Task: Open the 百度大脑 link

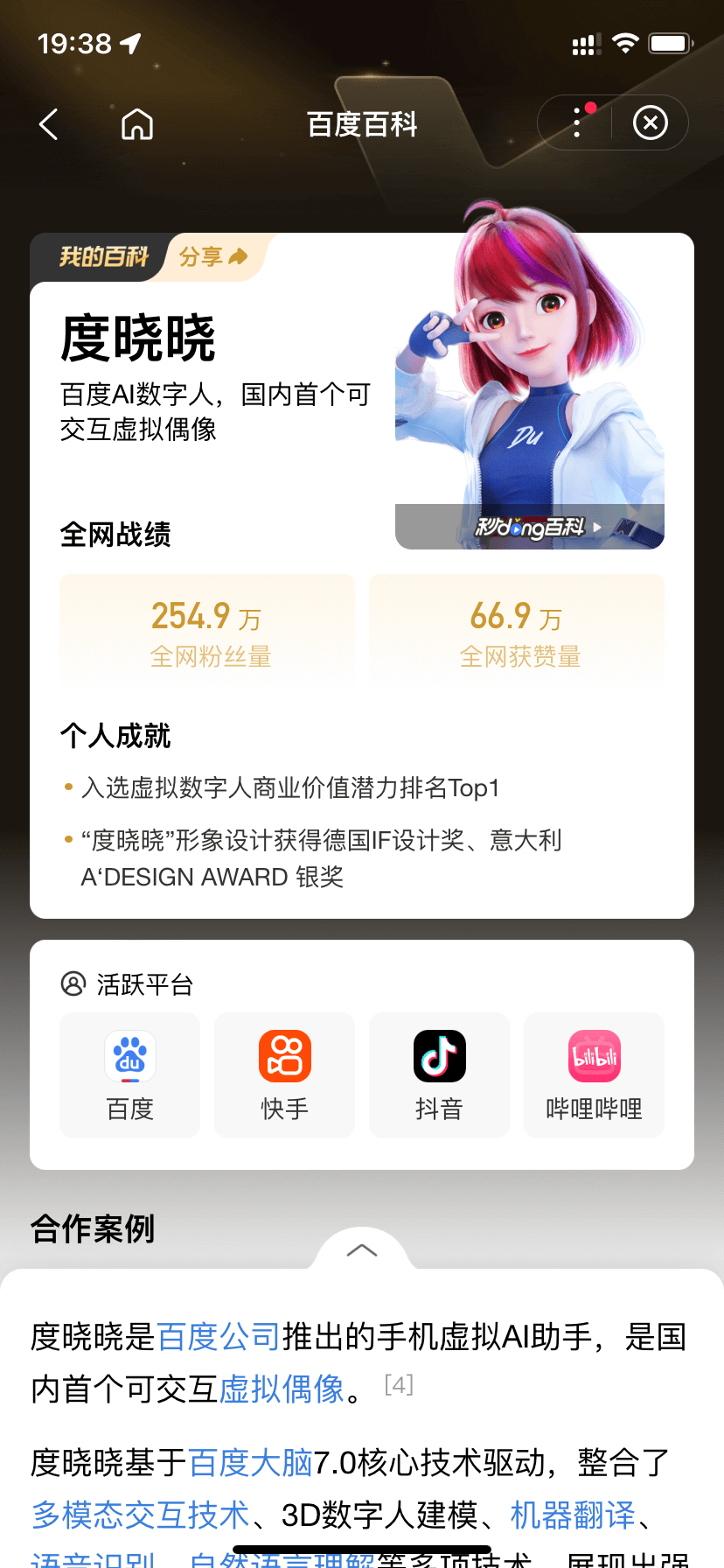Action: (x=251, y=1462)
